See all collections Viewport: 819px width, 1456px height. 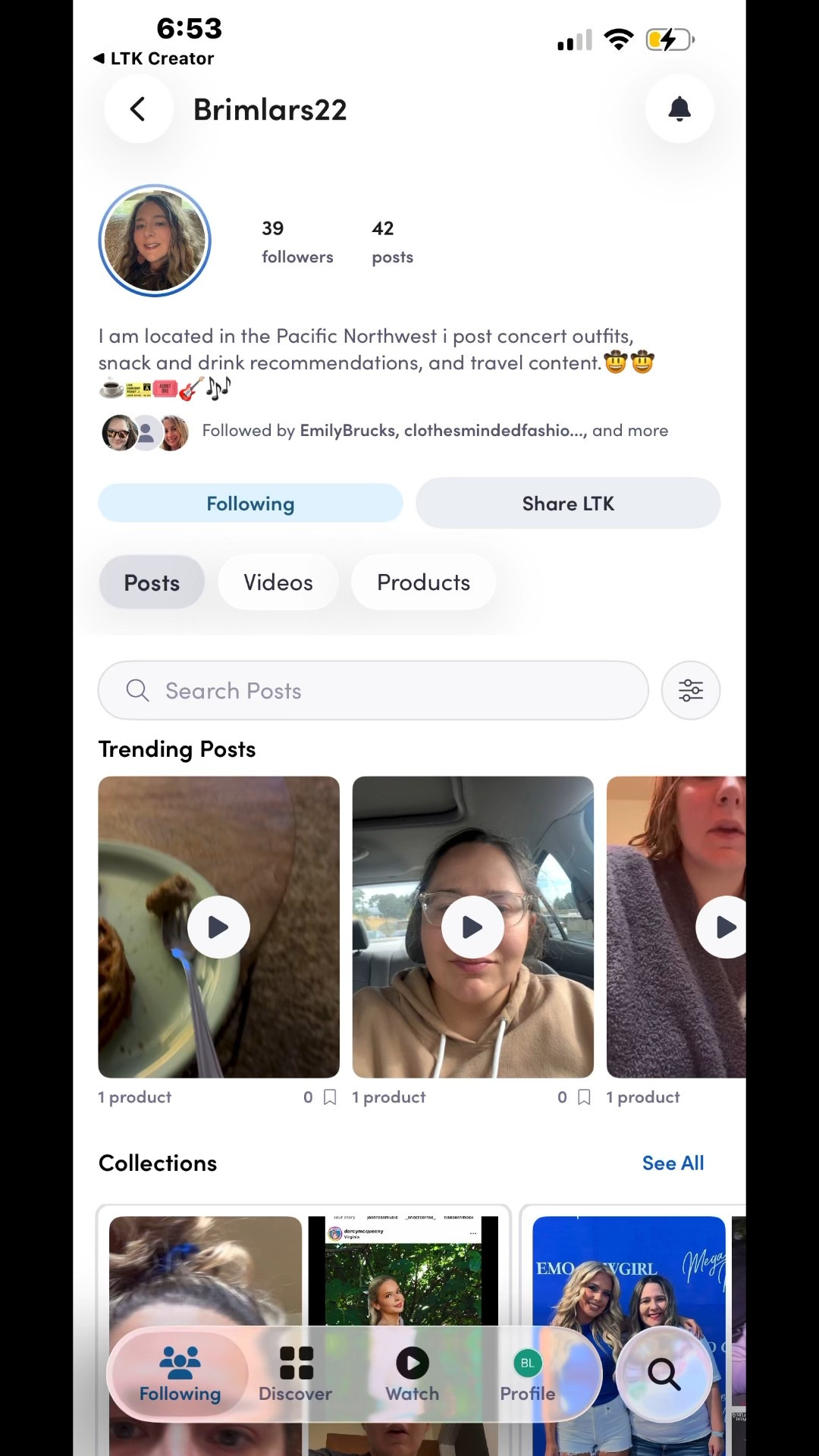coord(673,1163)
